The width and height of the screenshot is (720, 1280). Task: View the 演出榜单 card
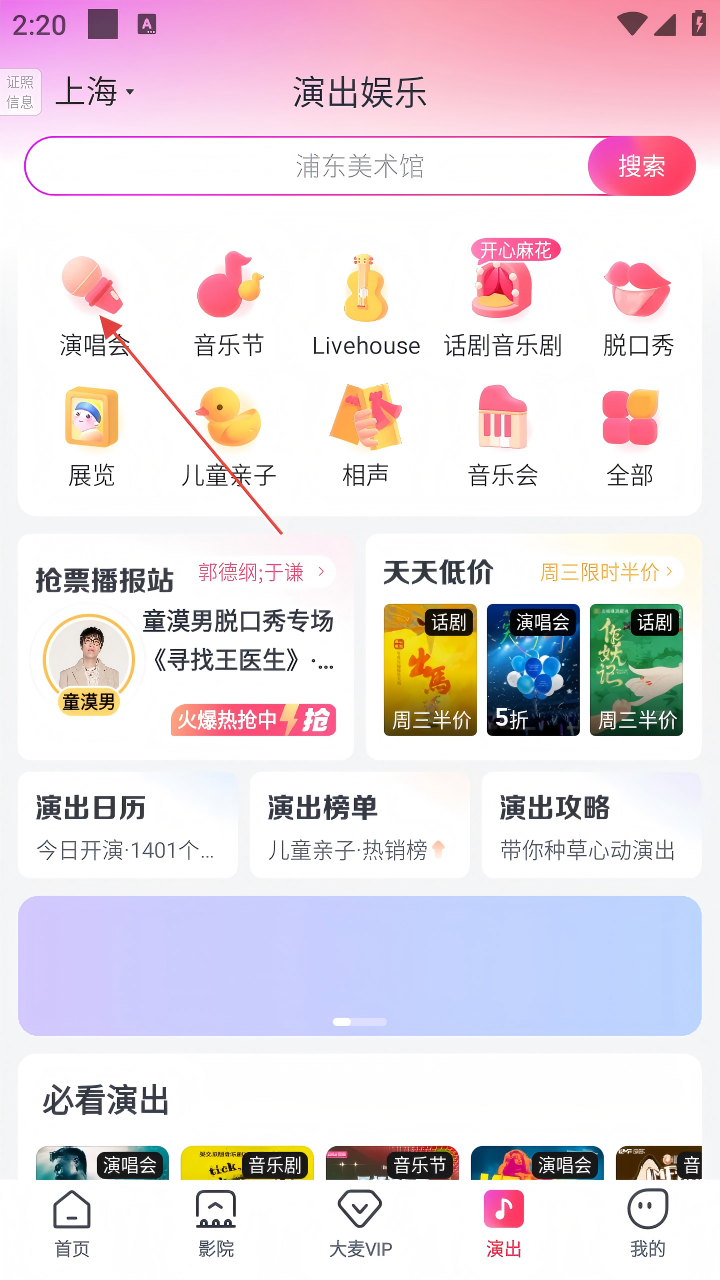coord(359,825)
